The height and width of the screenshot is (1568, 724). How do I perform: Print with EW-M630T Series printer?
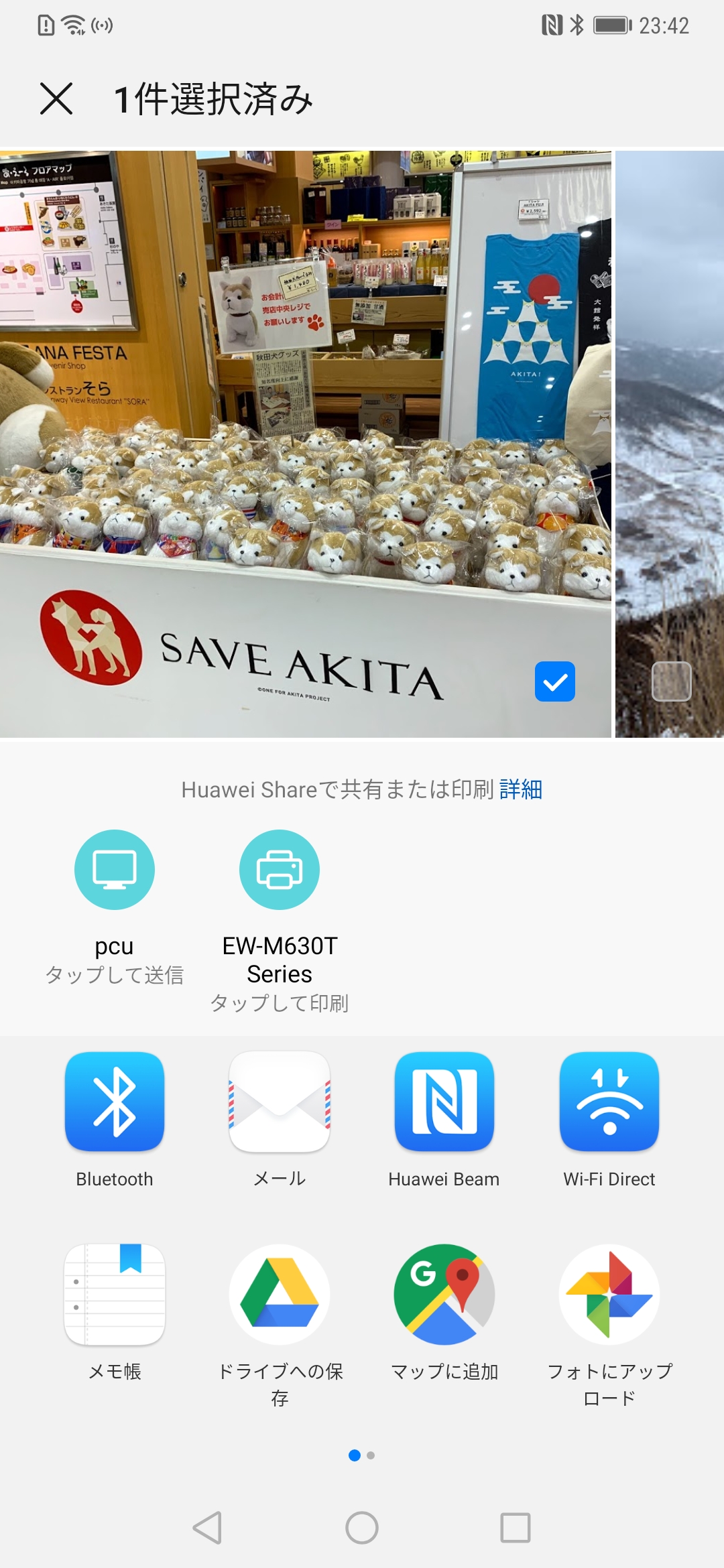pyautogui.click(x=280, y=870)
